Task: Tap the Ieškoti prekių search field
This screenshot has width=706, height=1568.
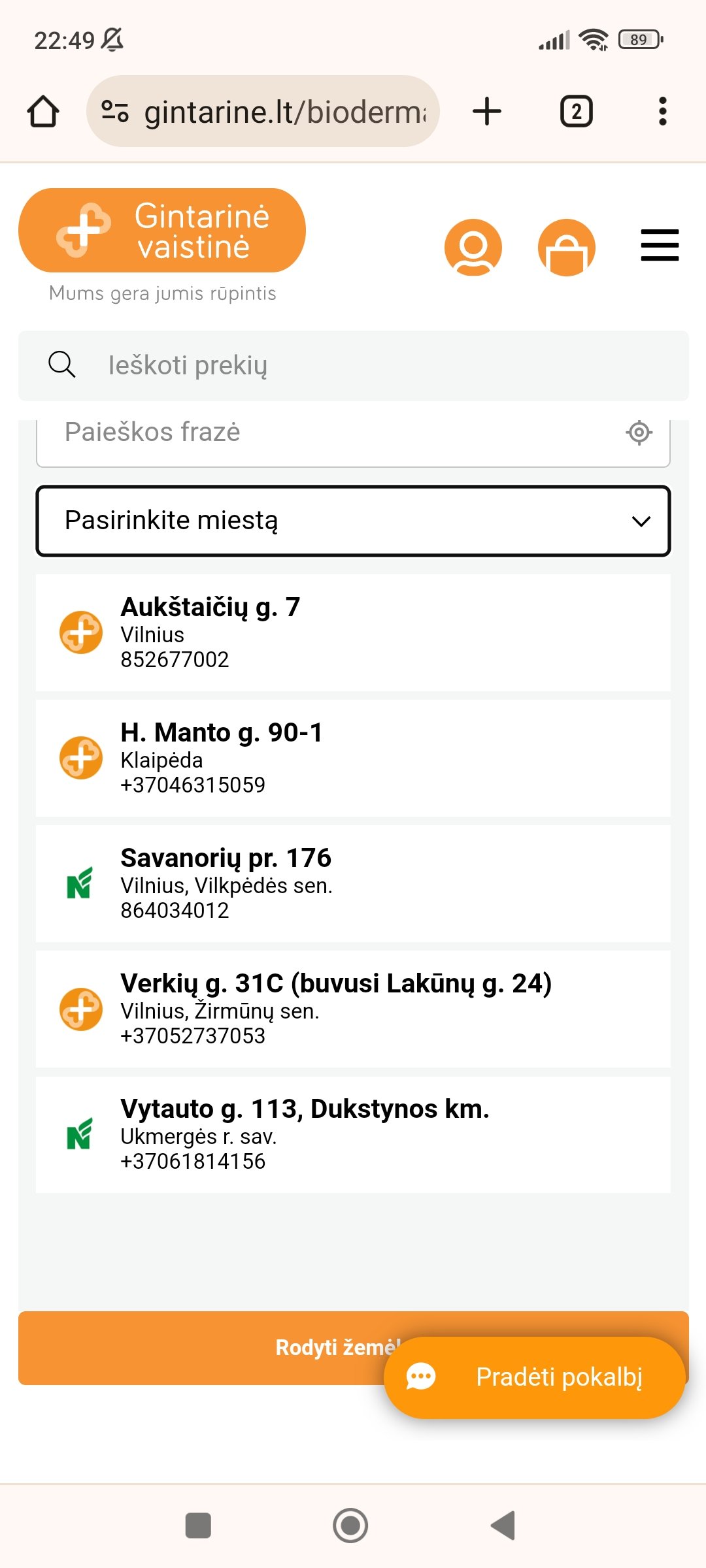Action: tap(353, 365)
